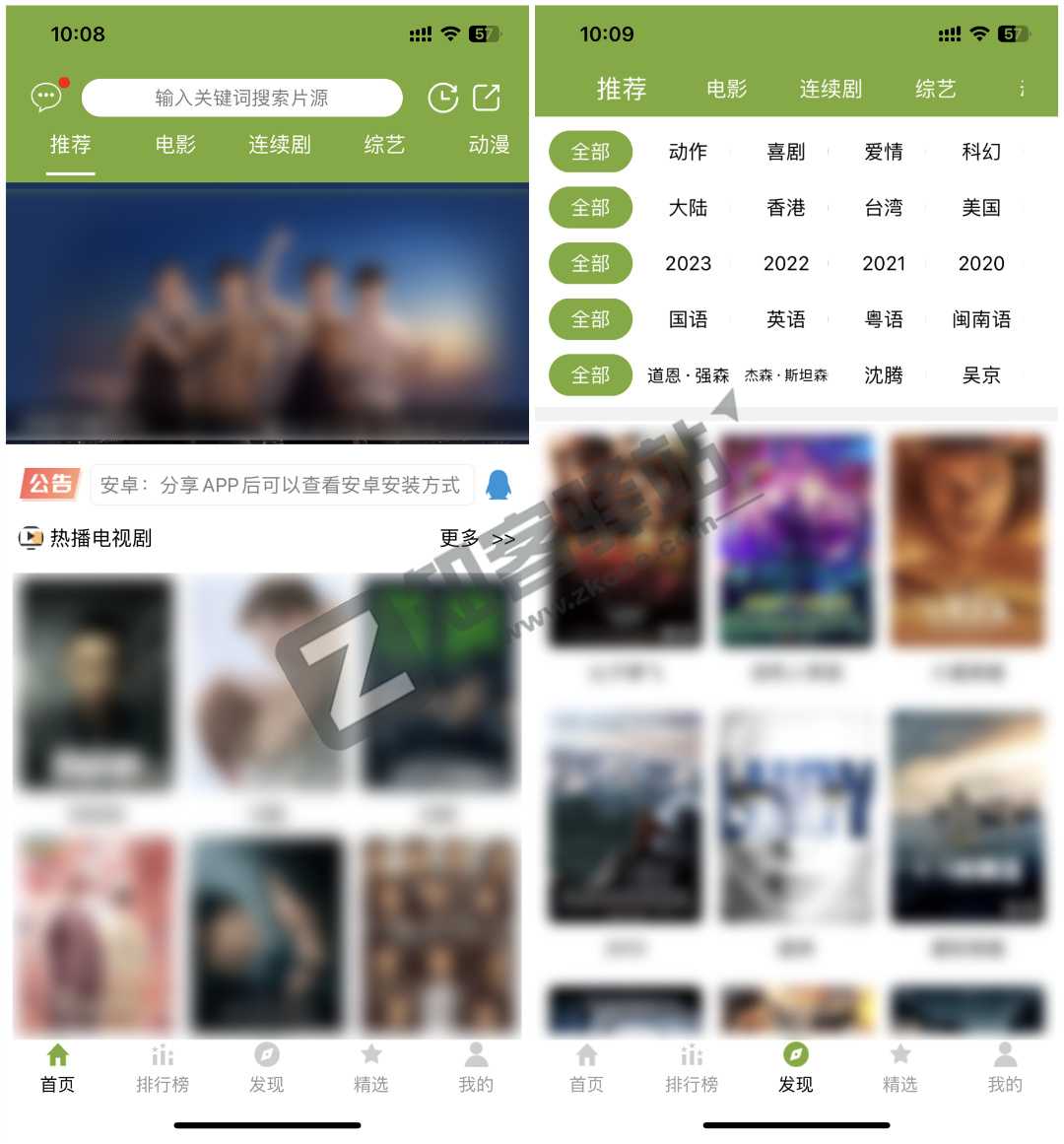Select the 2023 year filter

point(690,263)
